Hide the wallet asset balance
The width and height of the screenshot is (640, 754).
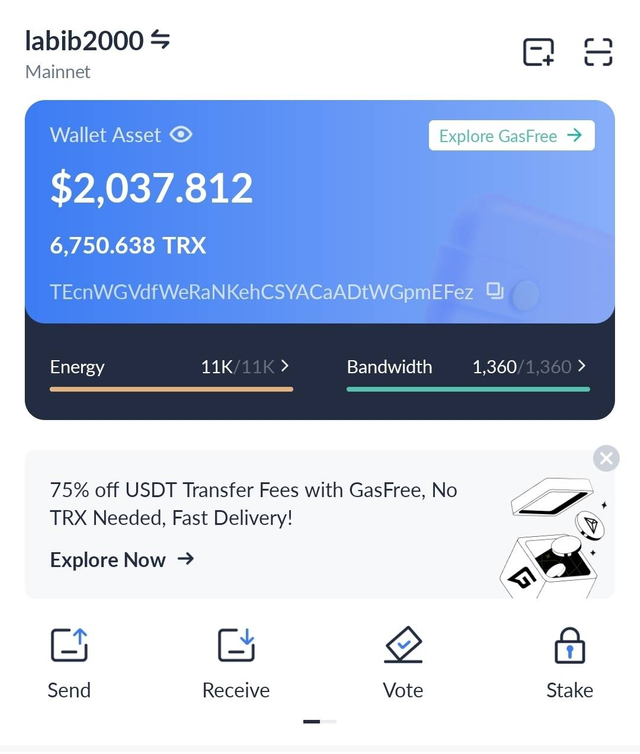point(181,135)
